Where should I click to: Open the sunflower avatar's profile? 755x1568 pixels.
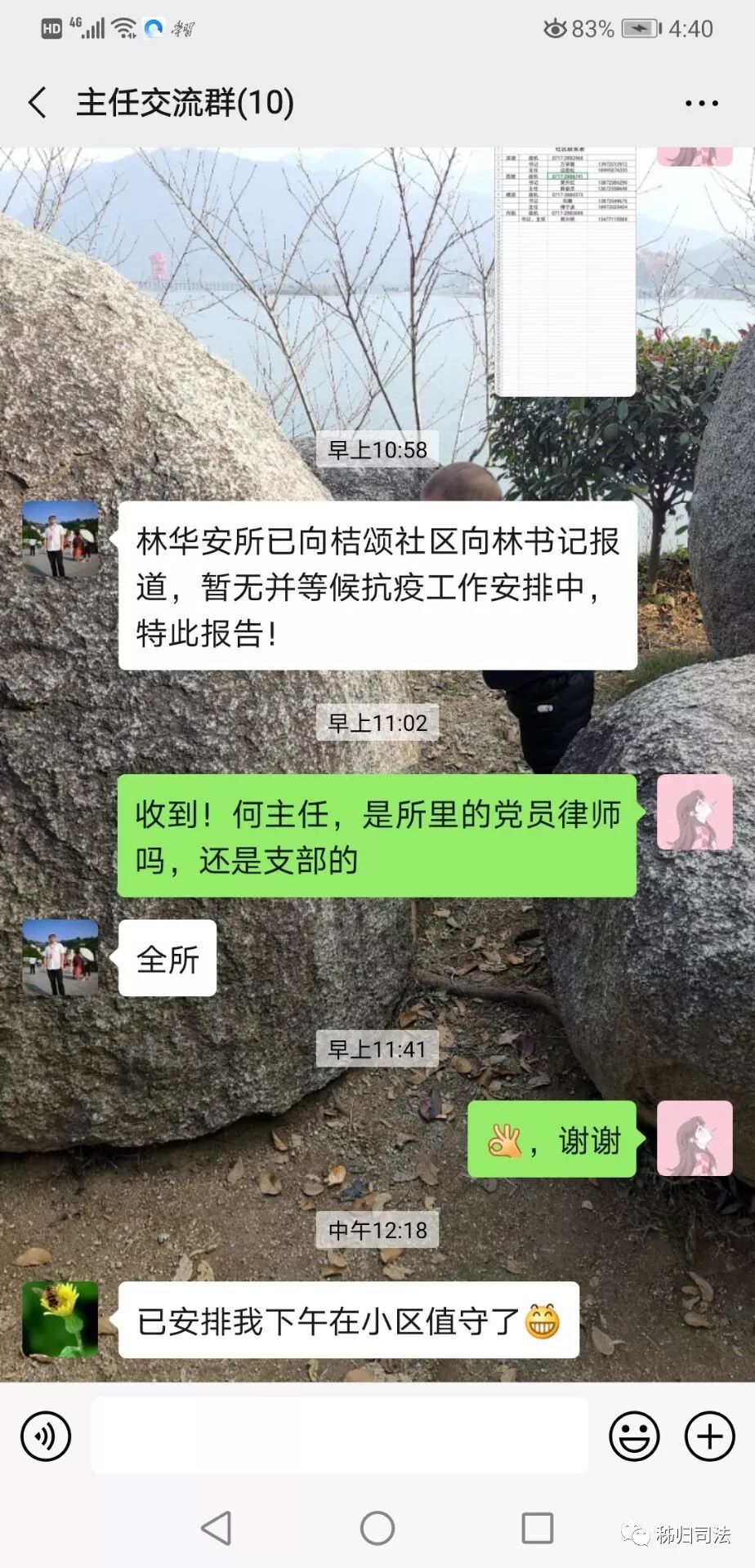(x=60, y=1320)
